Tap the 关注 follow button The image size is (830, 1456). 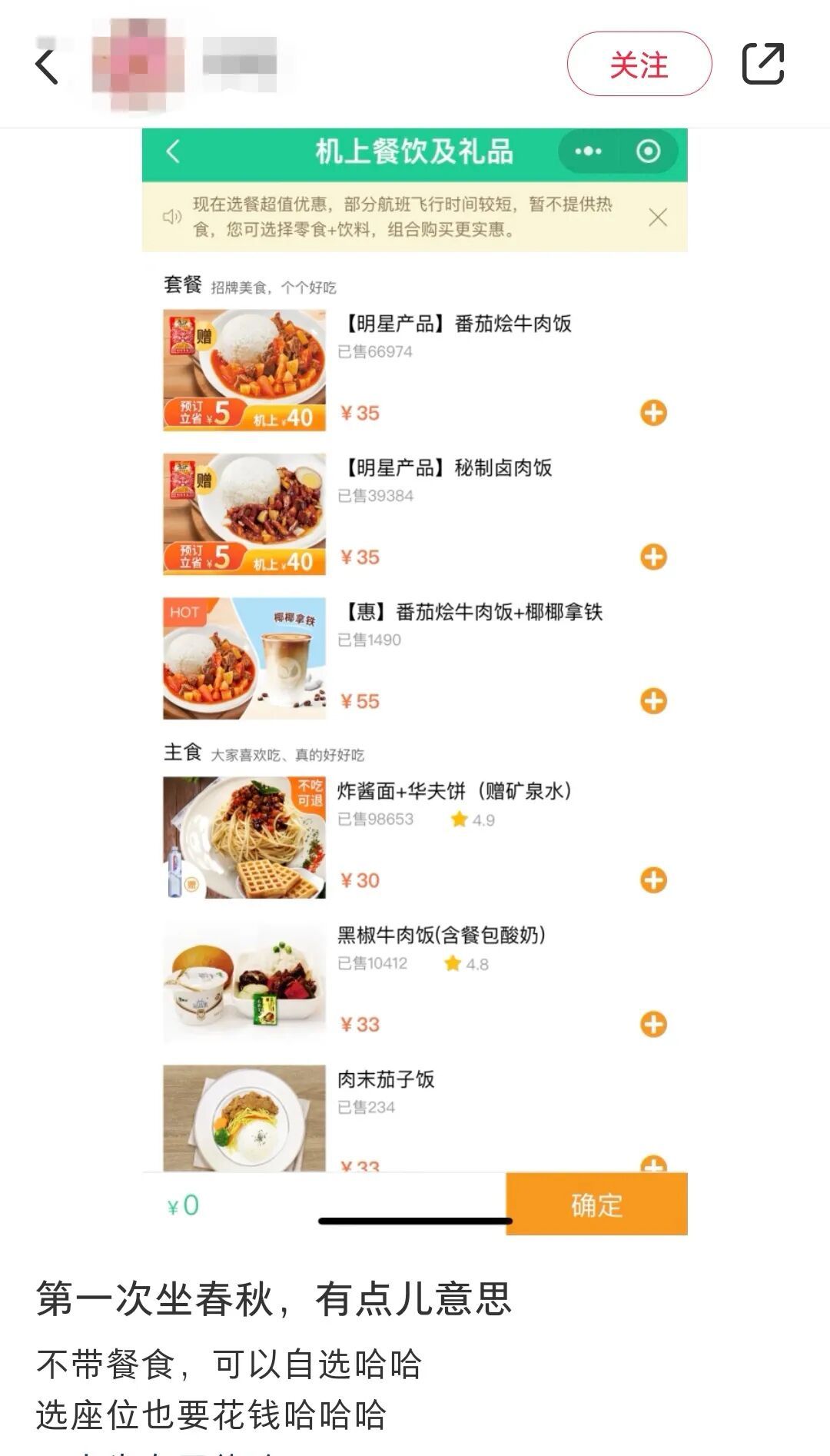pos(639,65)
